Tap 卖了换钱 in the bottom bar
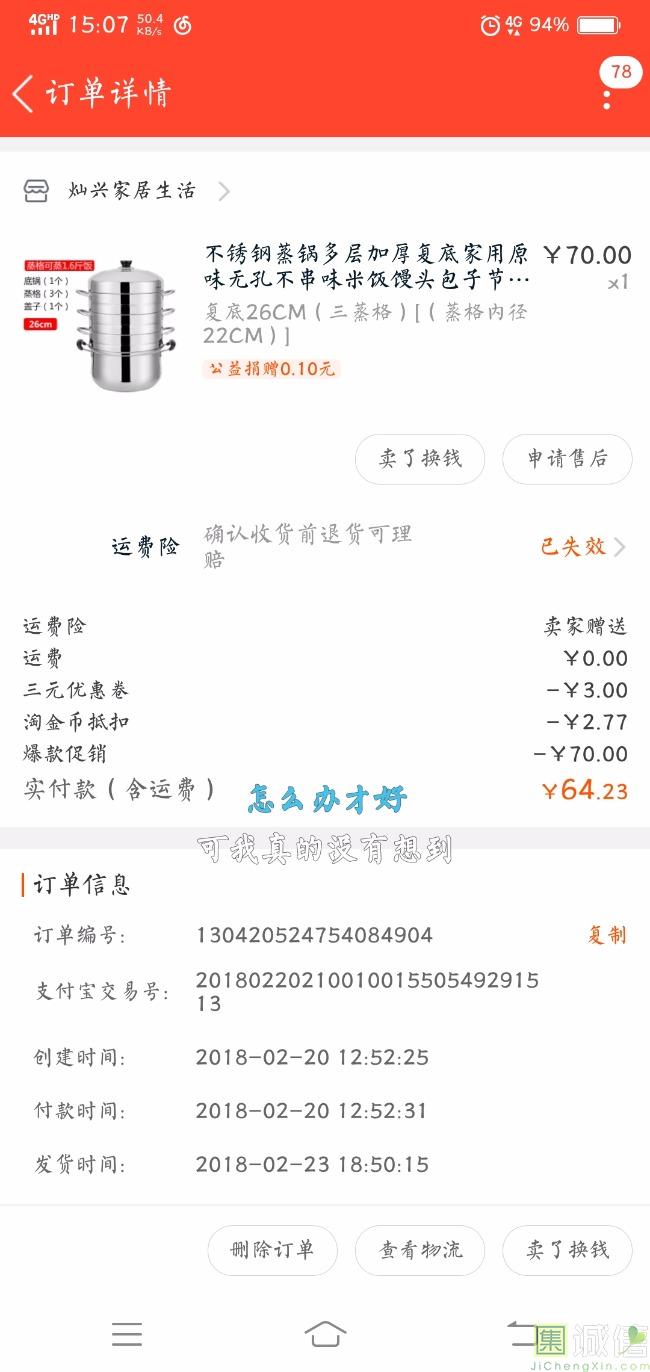 pos(567,1250)
